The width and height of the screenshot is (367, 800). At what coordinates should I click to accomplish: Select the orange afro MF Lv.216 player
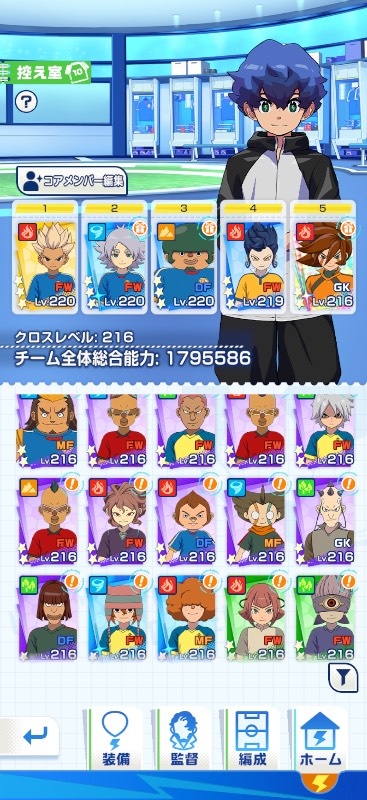[x=186, y=617]
